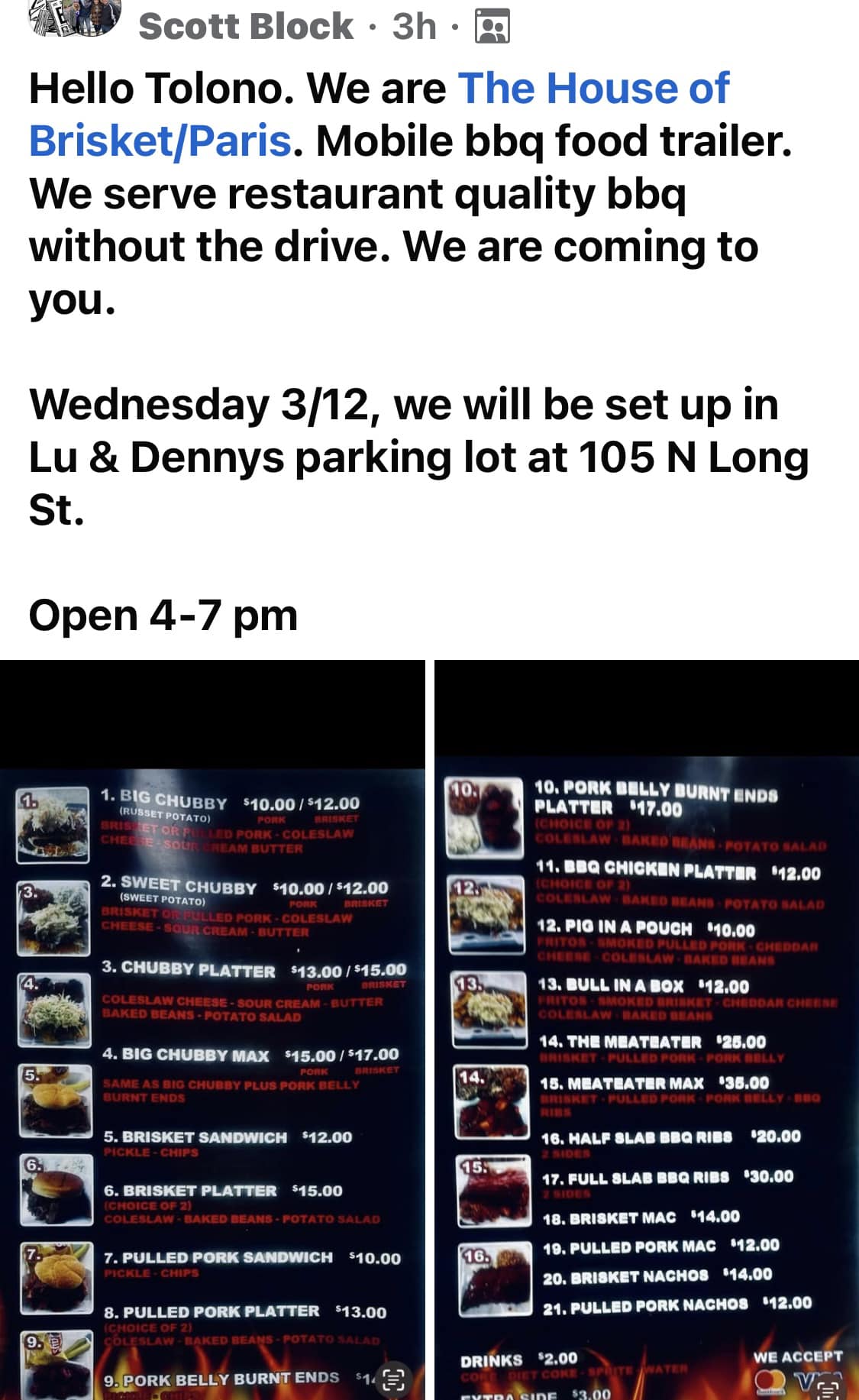This screenshot has height=1400, width=859.
Task: Open Scott Block's profile name
Action: point(245,27)
